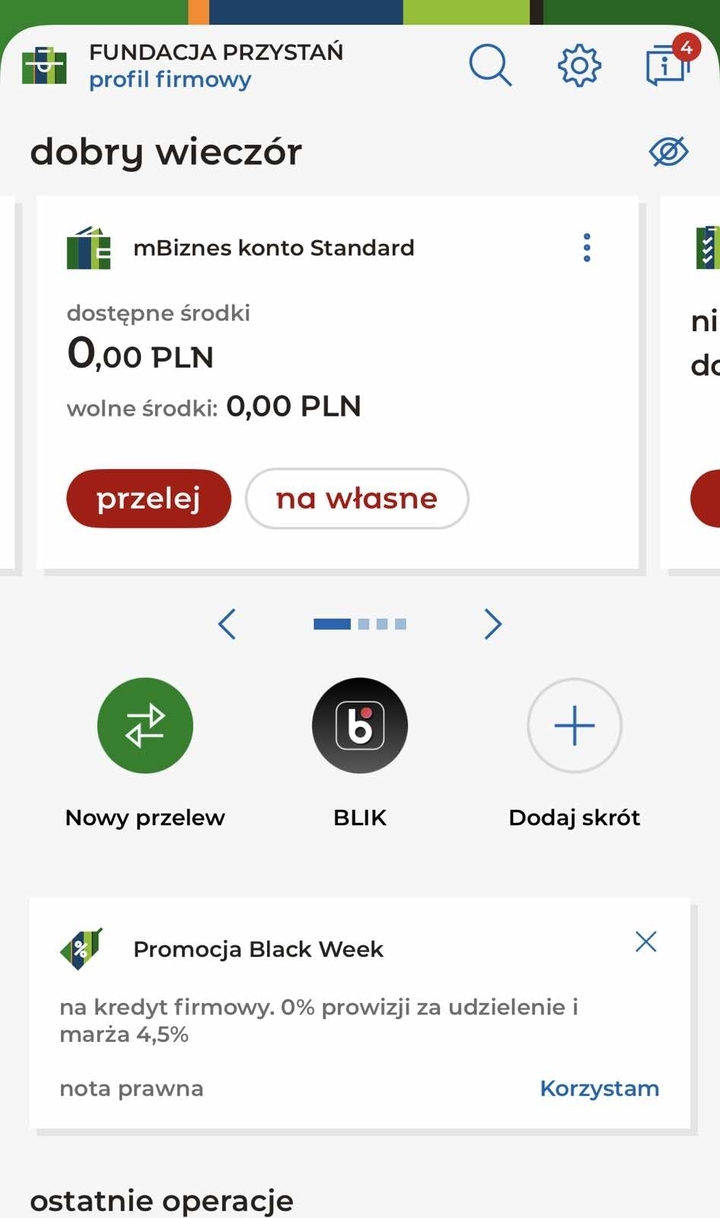Open the nota prawna link
Viewport: 720px width, 1218px height.
pos(131,1088)
